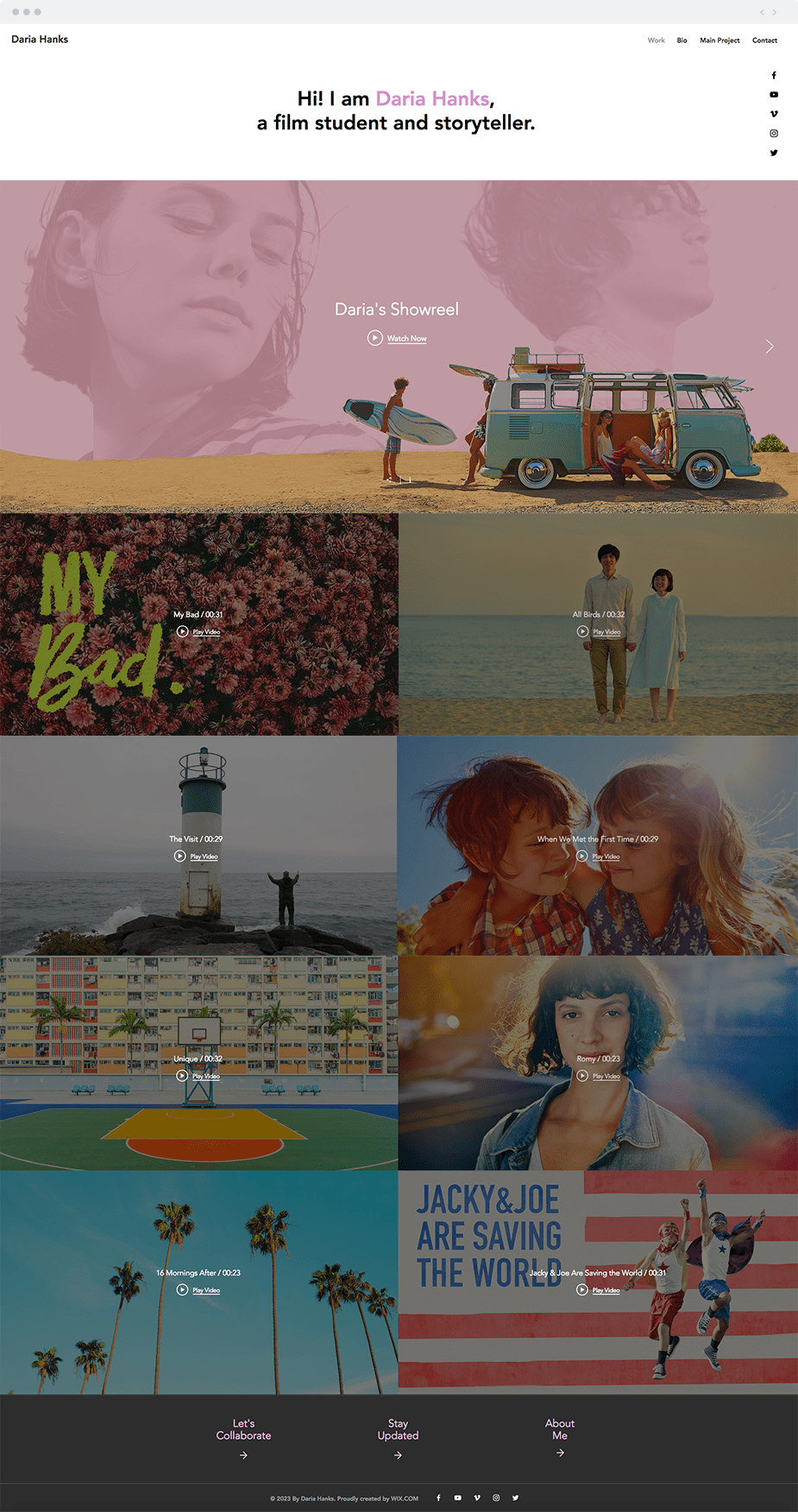Open Stay Updated arrow link
This screenshot has height=1512, width=798.
point(398,1455)
